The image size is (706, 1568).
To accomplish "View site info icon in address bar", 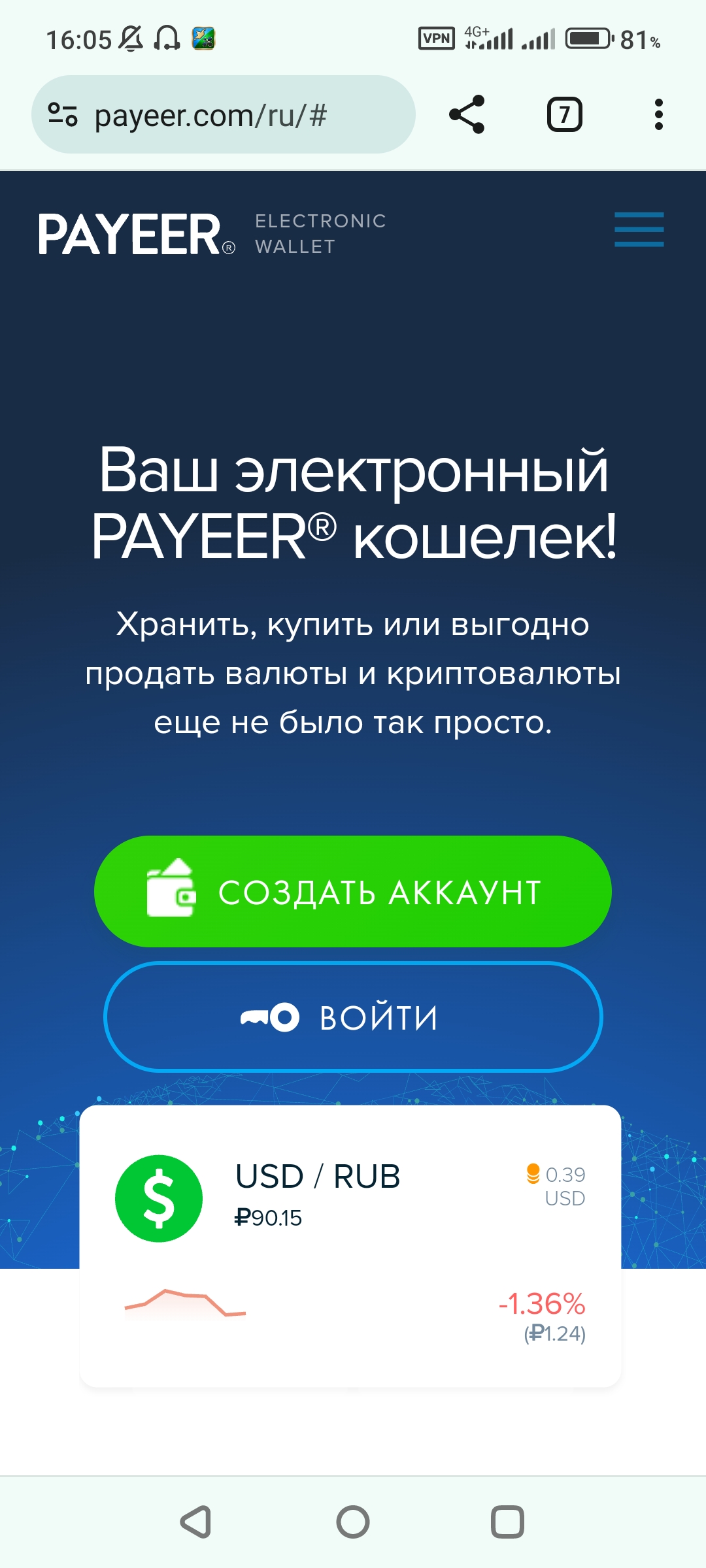I will coord(63,115).
